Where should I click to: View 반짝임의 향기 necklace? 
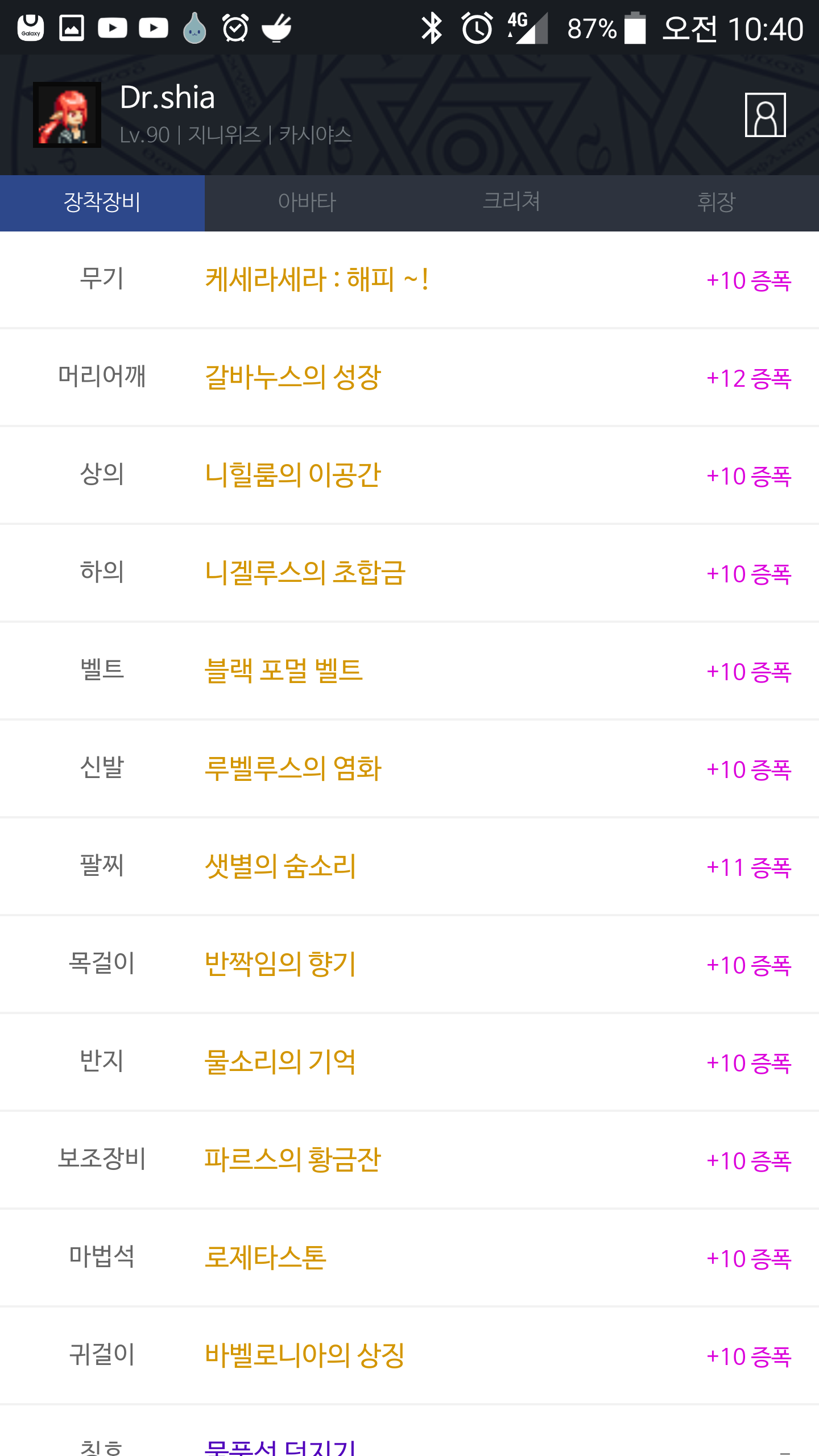coord(280,965)
